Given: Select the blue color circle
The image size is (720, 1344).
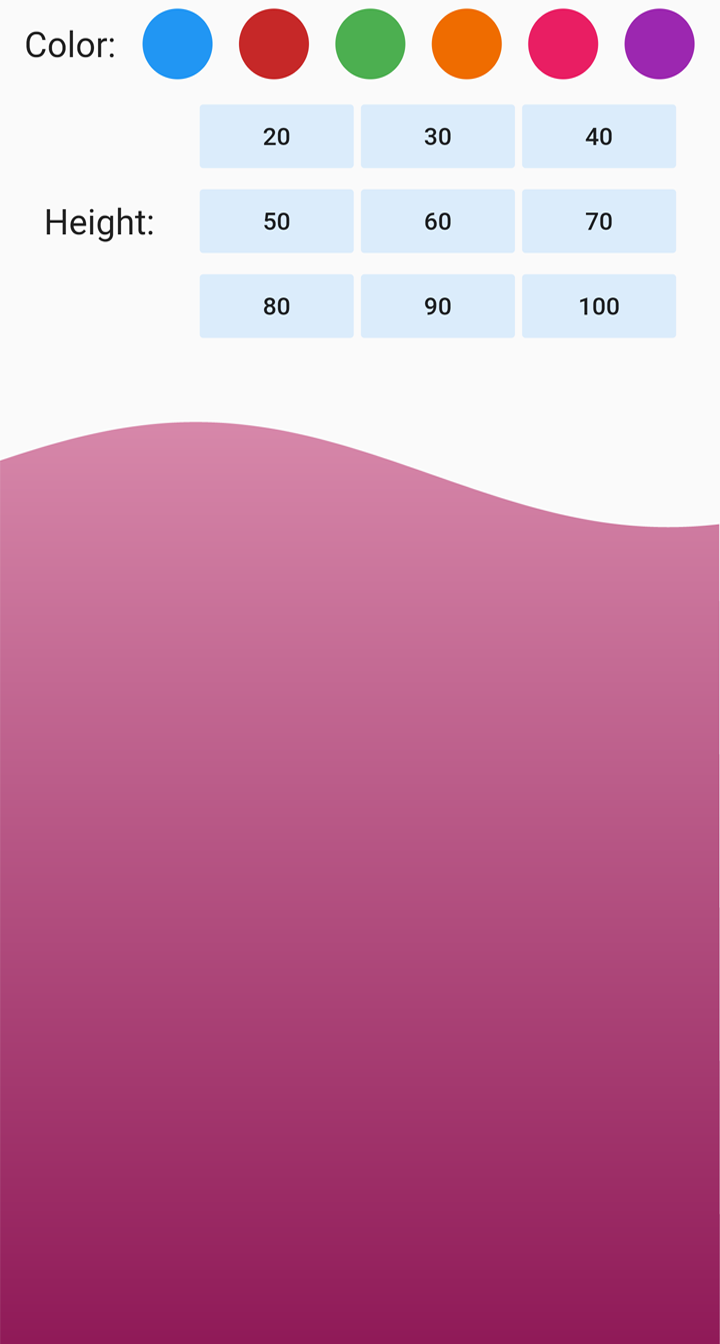Looking at the screenshot, I should (x=178, y=44).
